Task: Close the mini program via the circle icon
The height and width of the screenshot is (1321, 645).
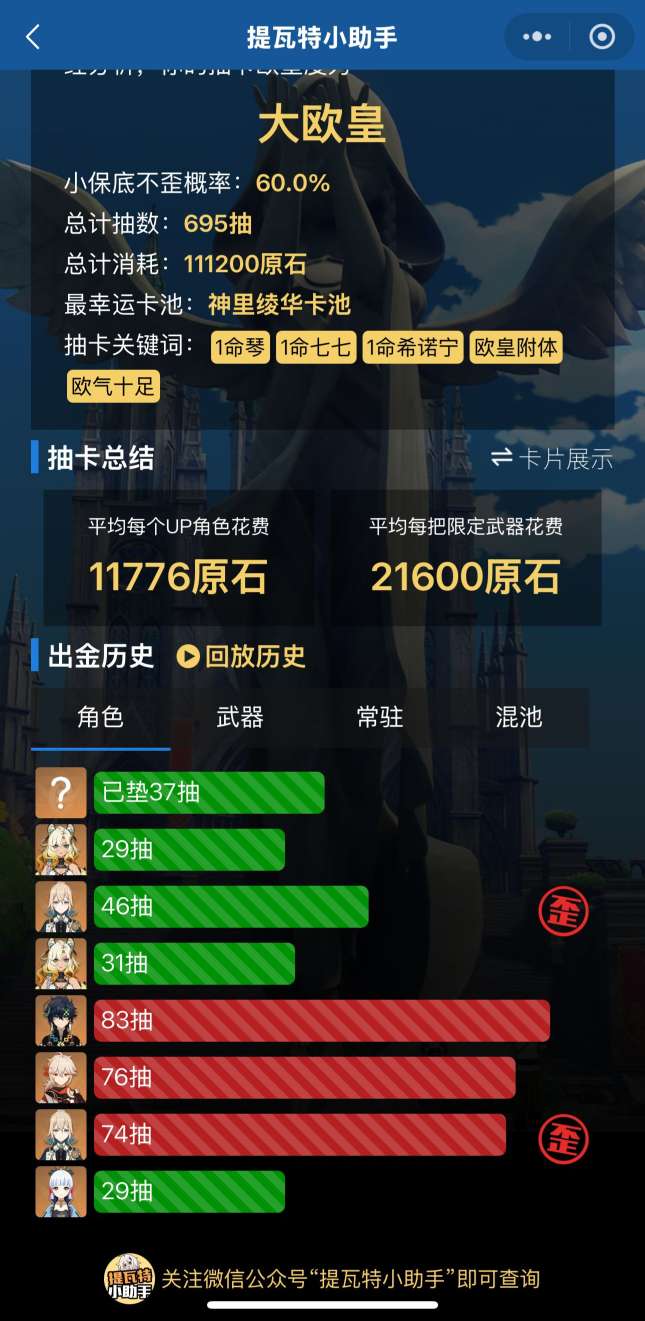Action: pyautogui.click(x=602, y=37)
